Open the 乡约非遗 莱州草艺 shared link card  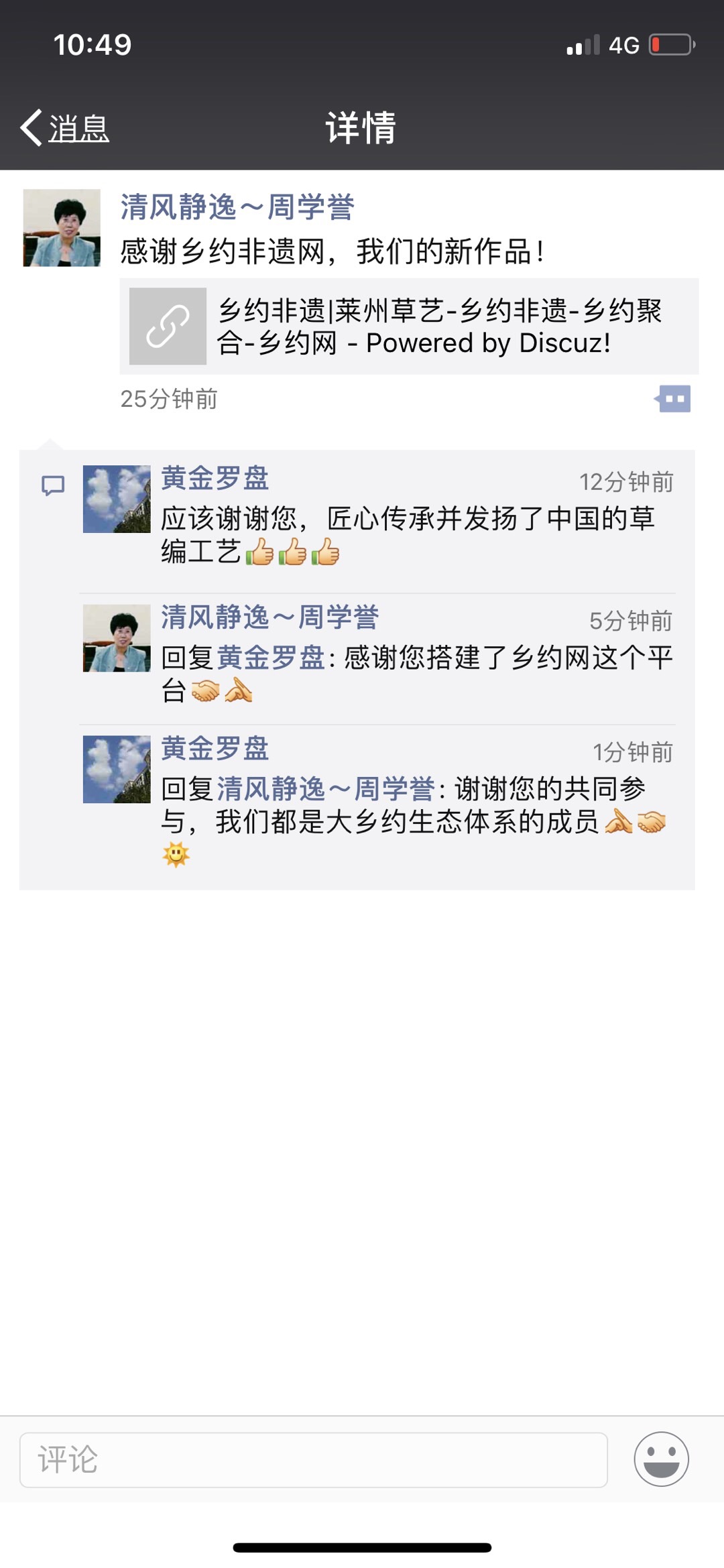(x=409, y=326)
